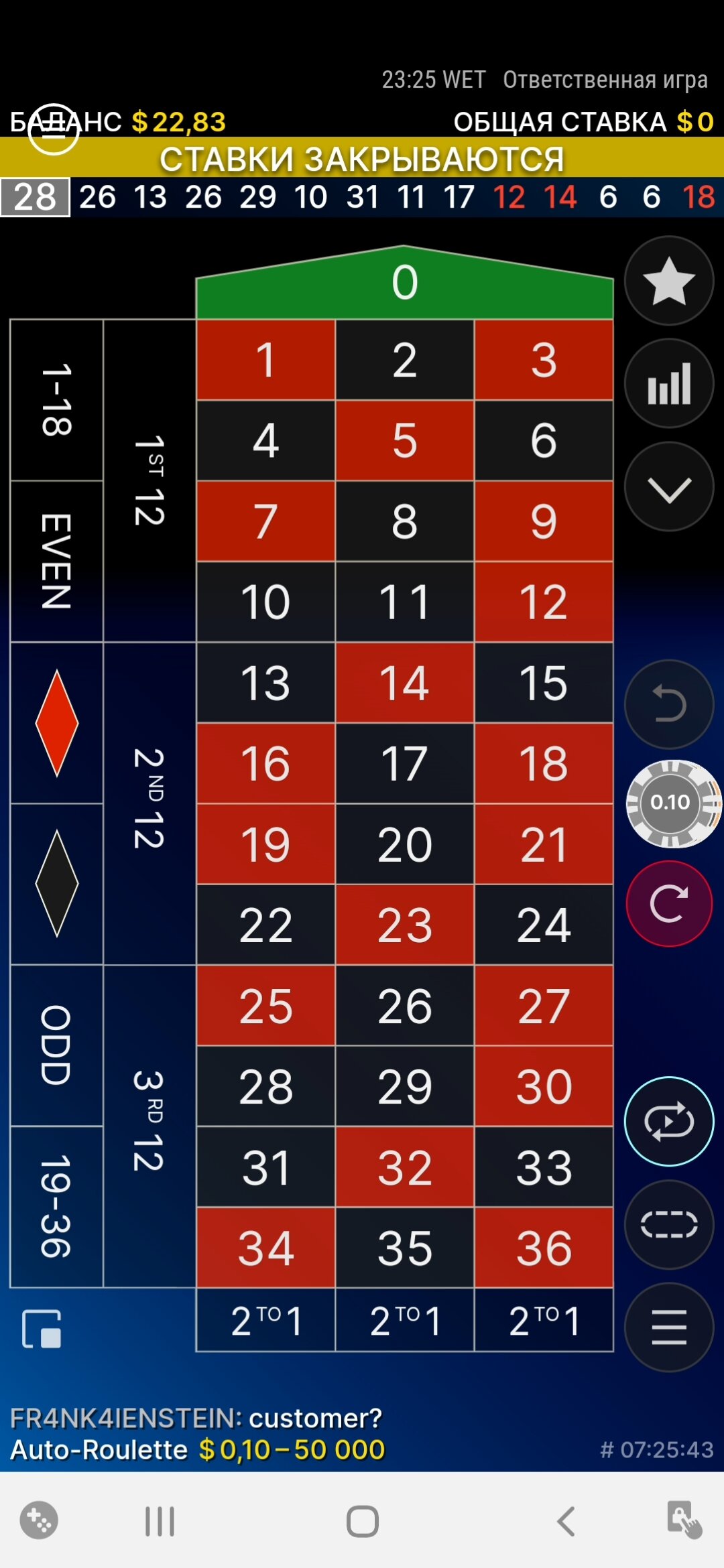Bet on number 17
The width and height of the screenshot is (724, 1568).
(404, 763)
